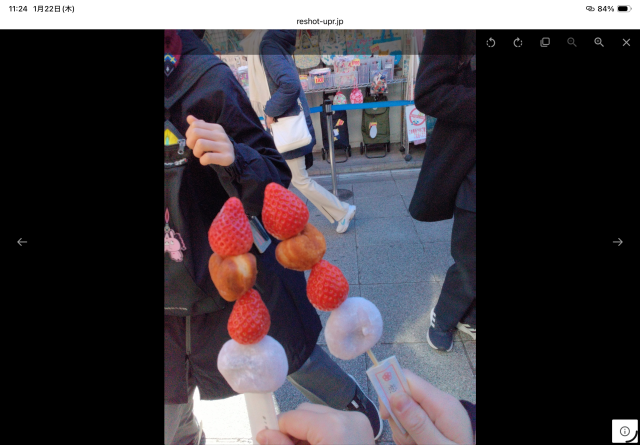Open the info button
The width and height of the screenshot is (640, 445).
[x=625, y=431]
